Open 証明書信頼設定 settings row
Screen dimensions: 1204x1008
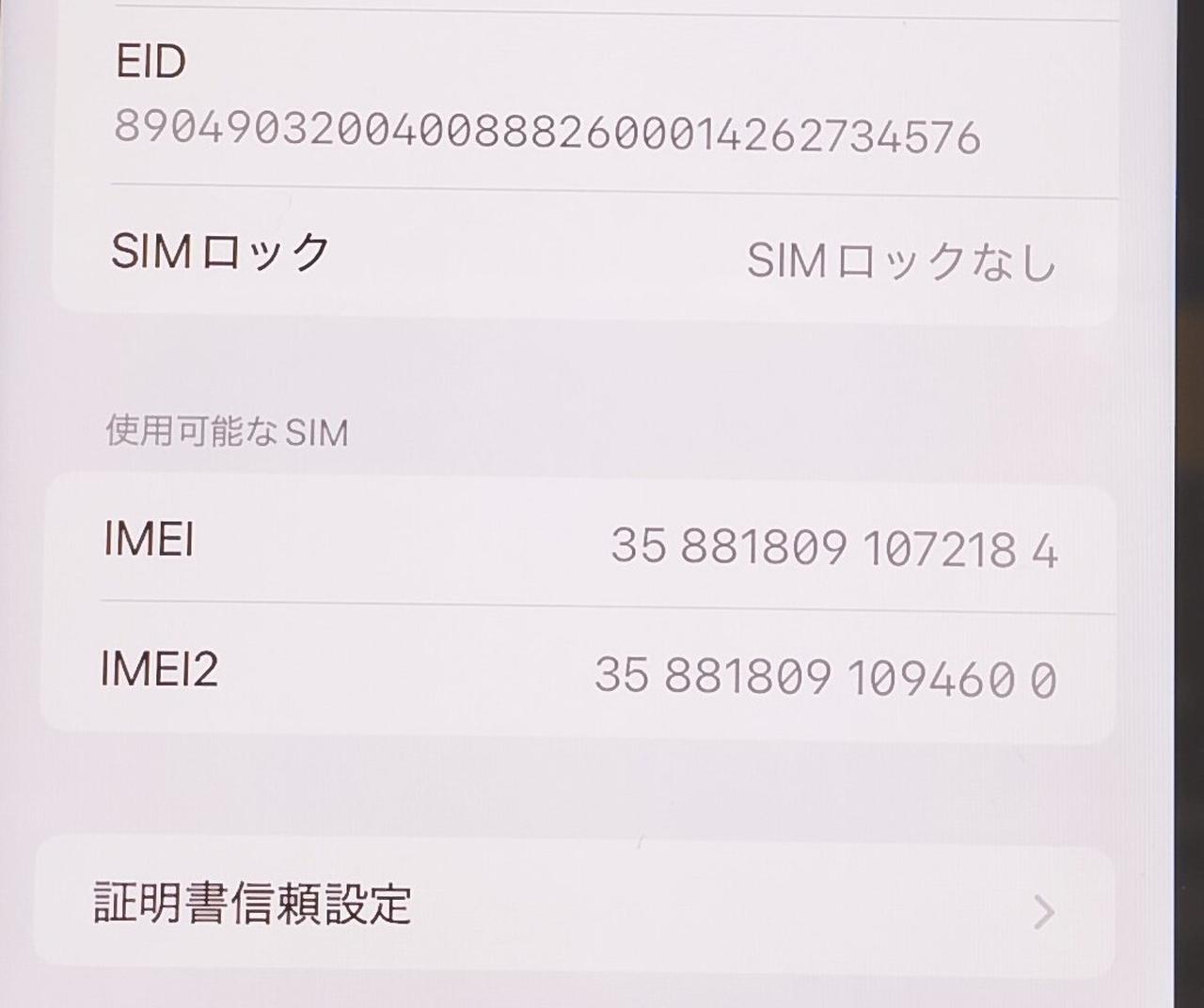(574, 905)
